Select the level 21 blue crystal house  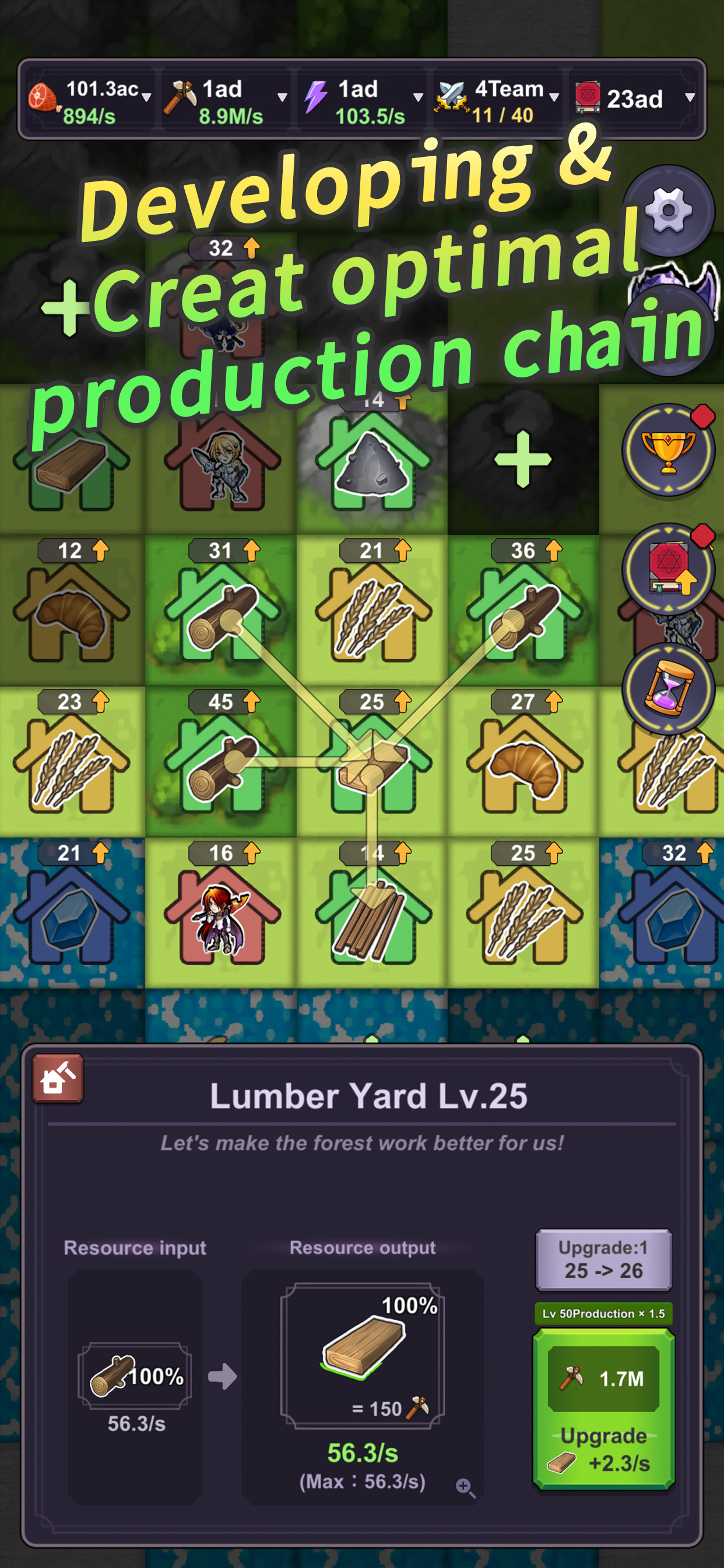(72, 912)
